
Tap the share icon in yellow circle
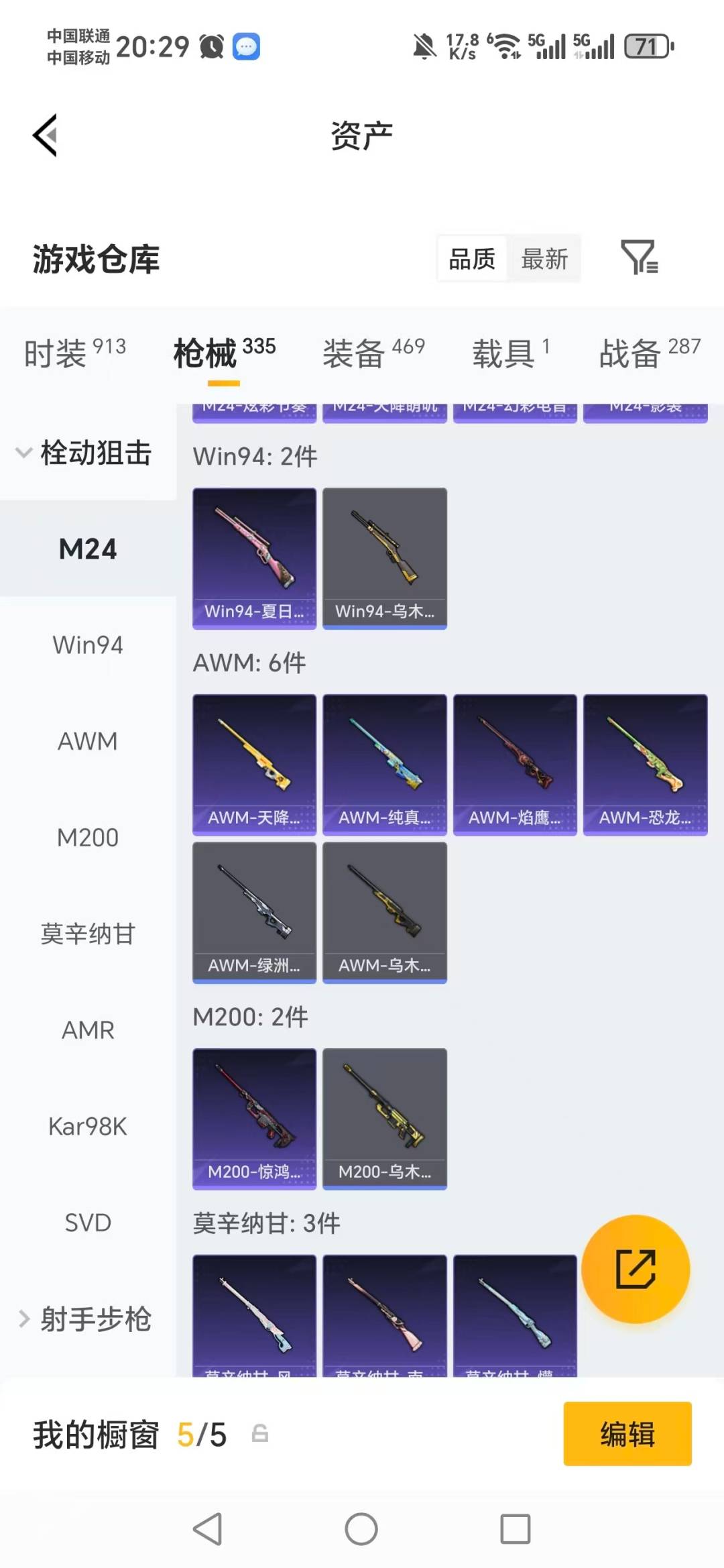point(636,1270)
